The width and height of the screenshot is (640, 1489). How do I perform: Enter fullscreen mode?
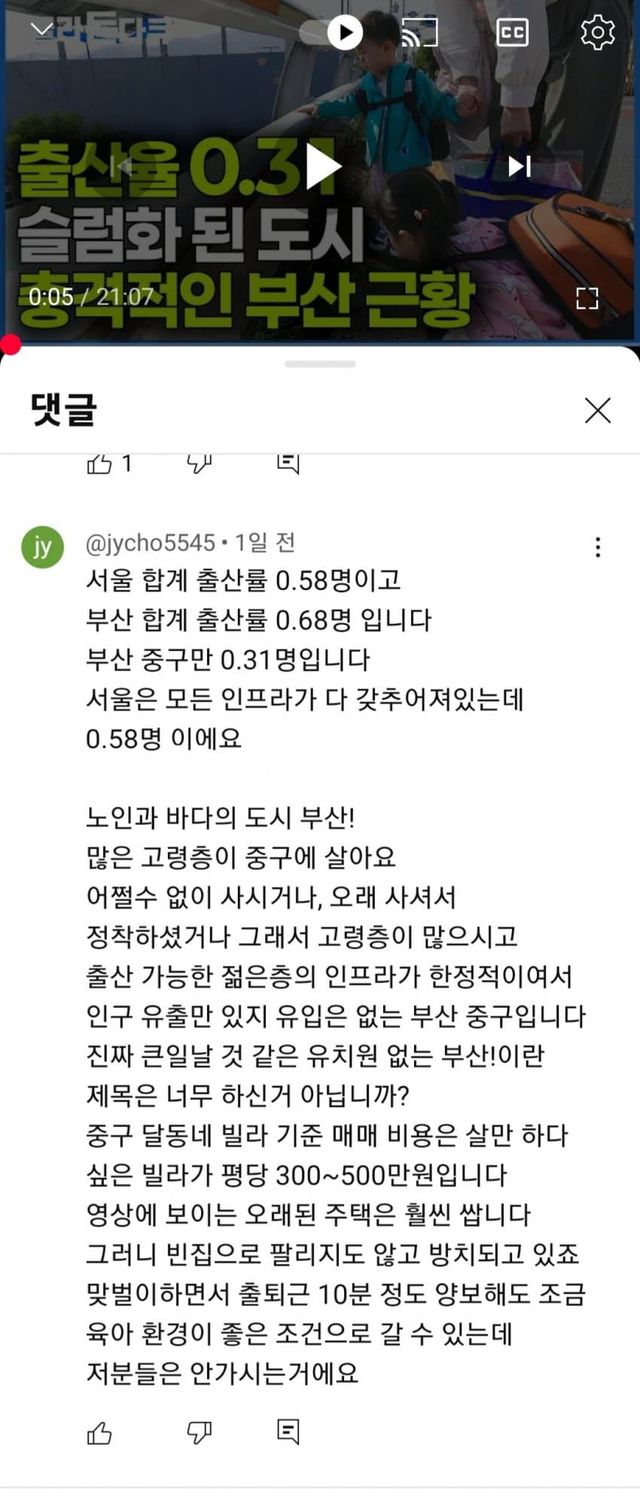click(x=587, y=297)
